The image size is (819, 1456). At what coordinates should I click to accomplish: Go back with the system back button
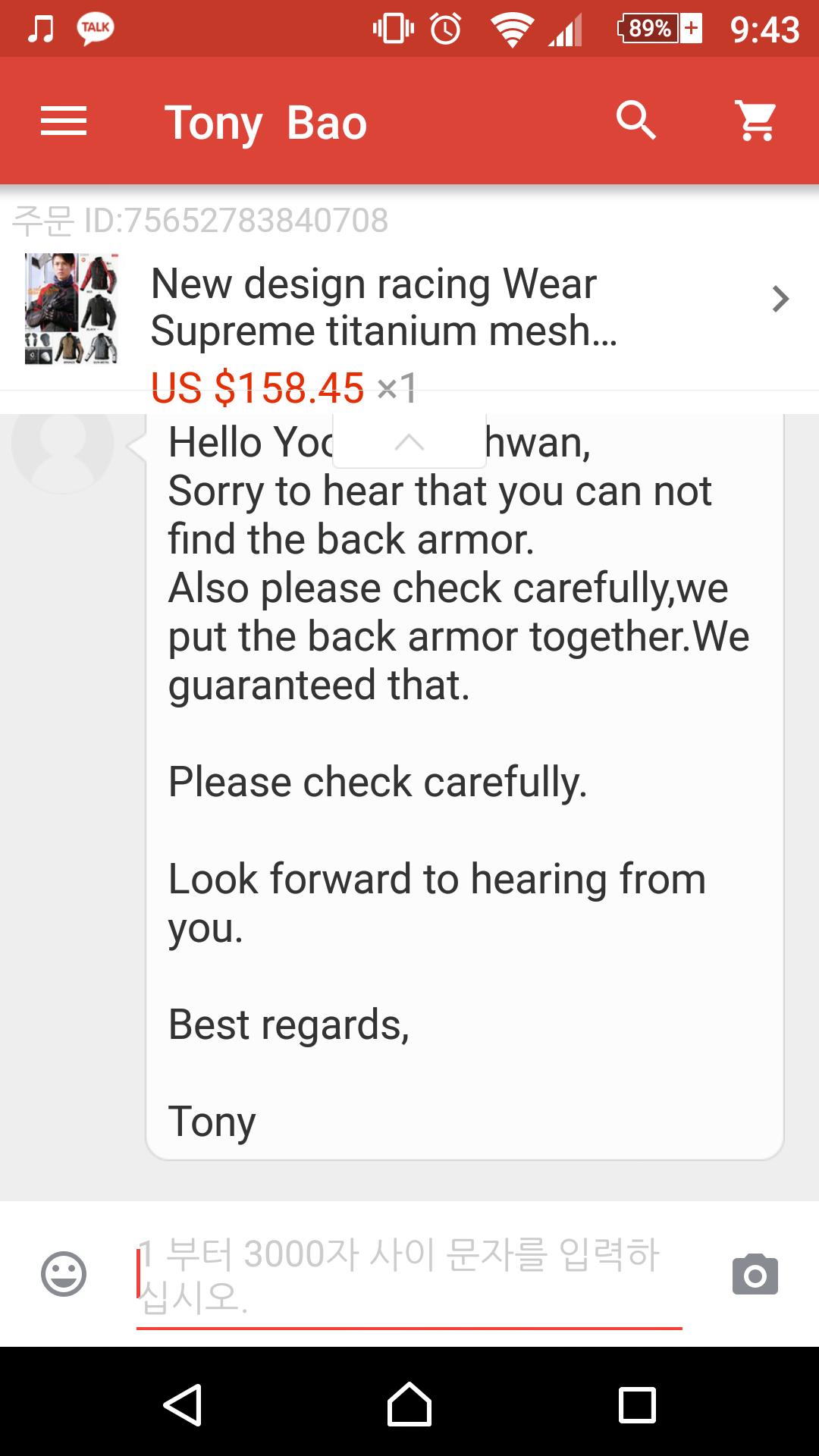pyautogui.click(x=183, y=1404)
